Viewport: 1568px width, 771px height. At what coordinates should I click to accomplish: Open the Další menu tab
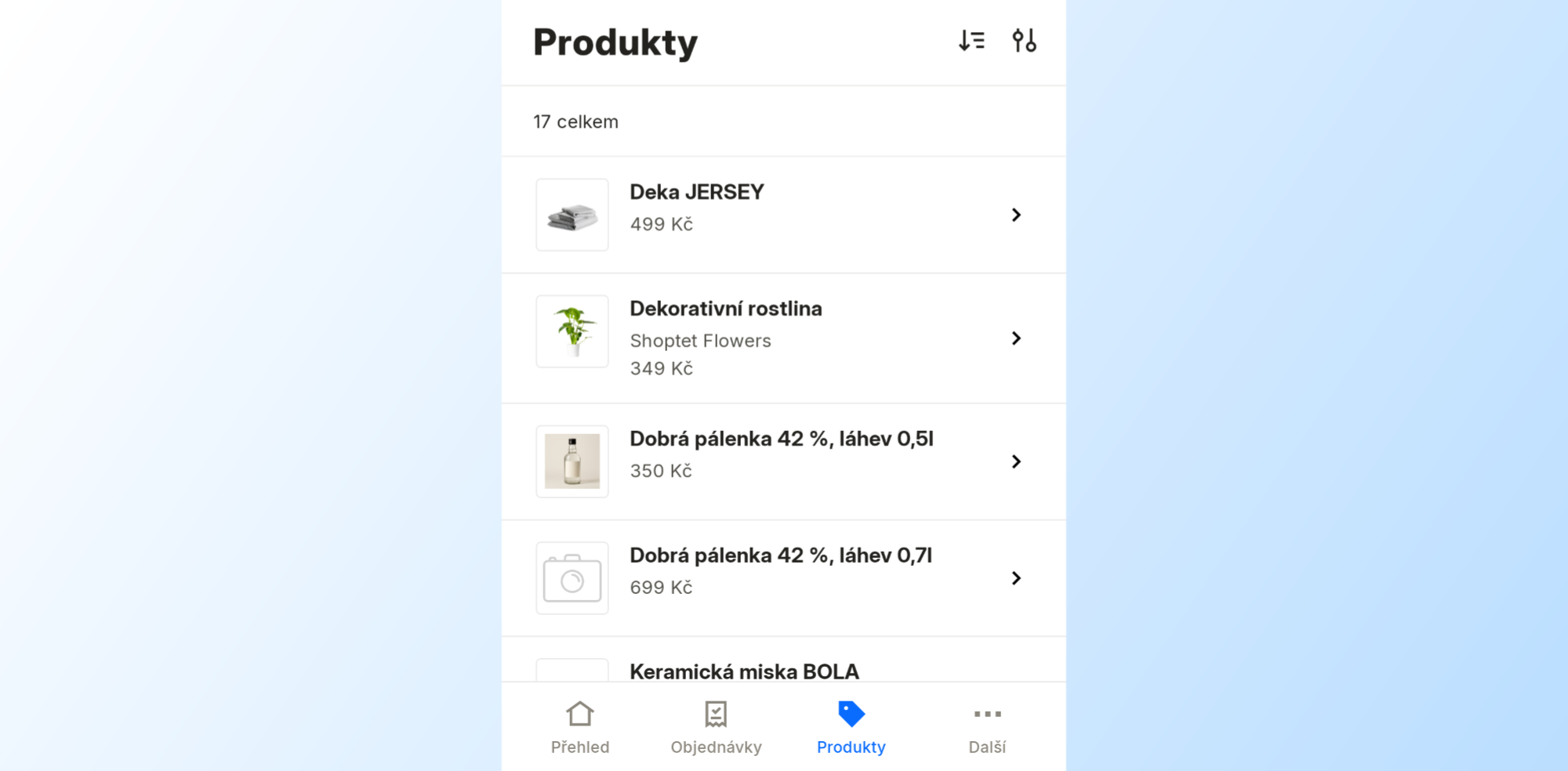[x=987, y=727]
